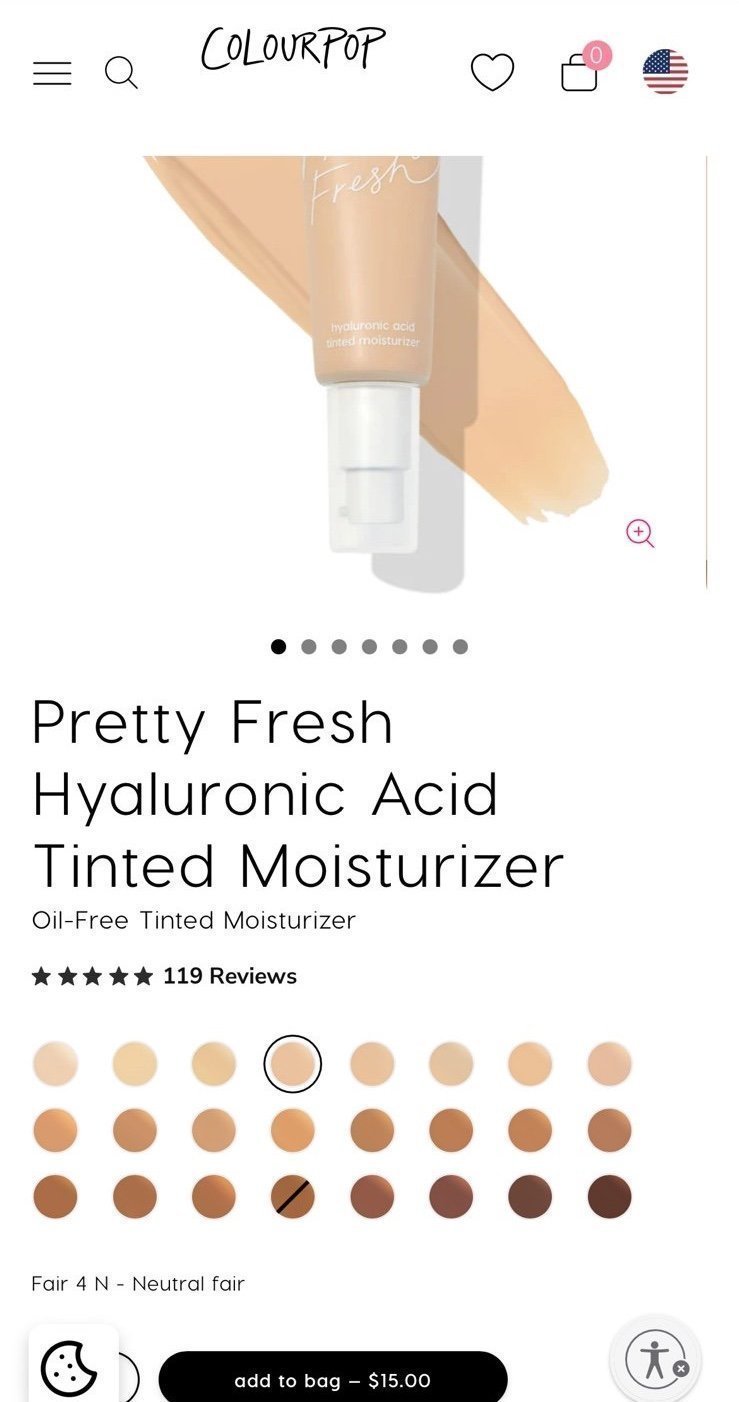The image size is (739, 1402).
Task: Open the 119 Reviews link
Action: [x=230, y=976]
